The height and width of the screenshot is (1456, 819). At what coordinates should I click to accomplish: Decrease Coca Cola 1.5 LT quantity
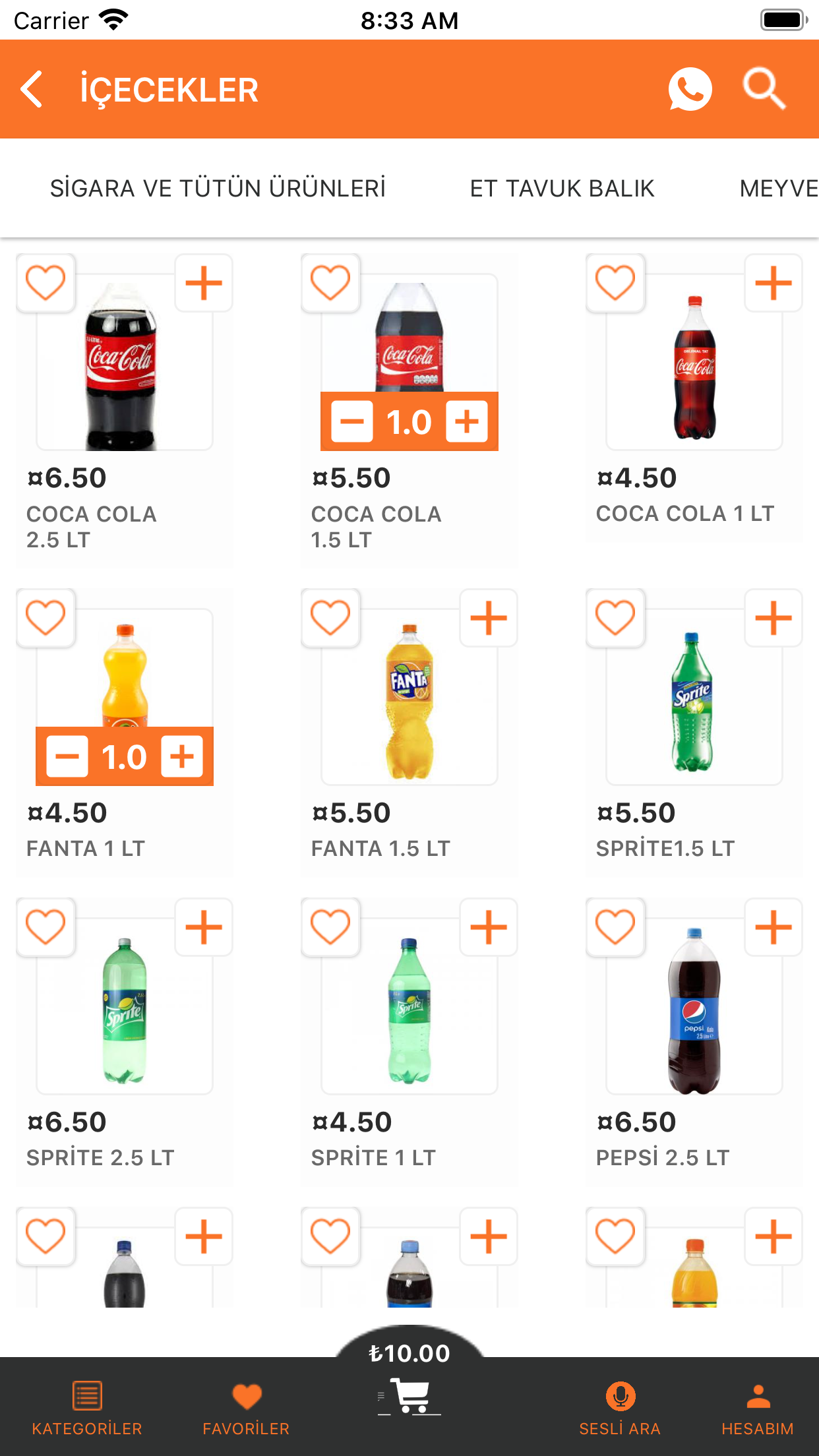(x=351, y=422)
